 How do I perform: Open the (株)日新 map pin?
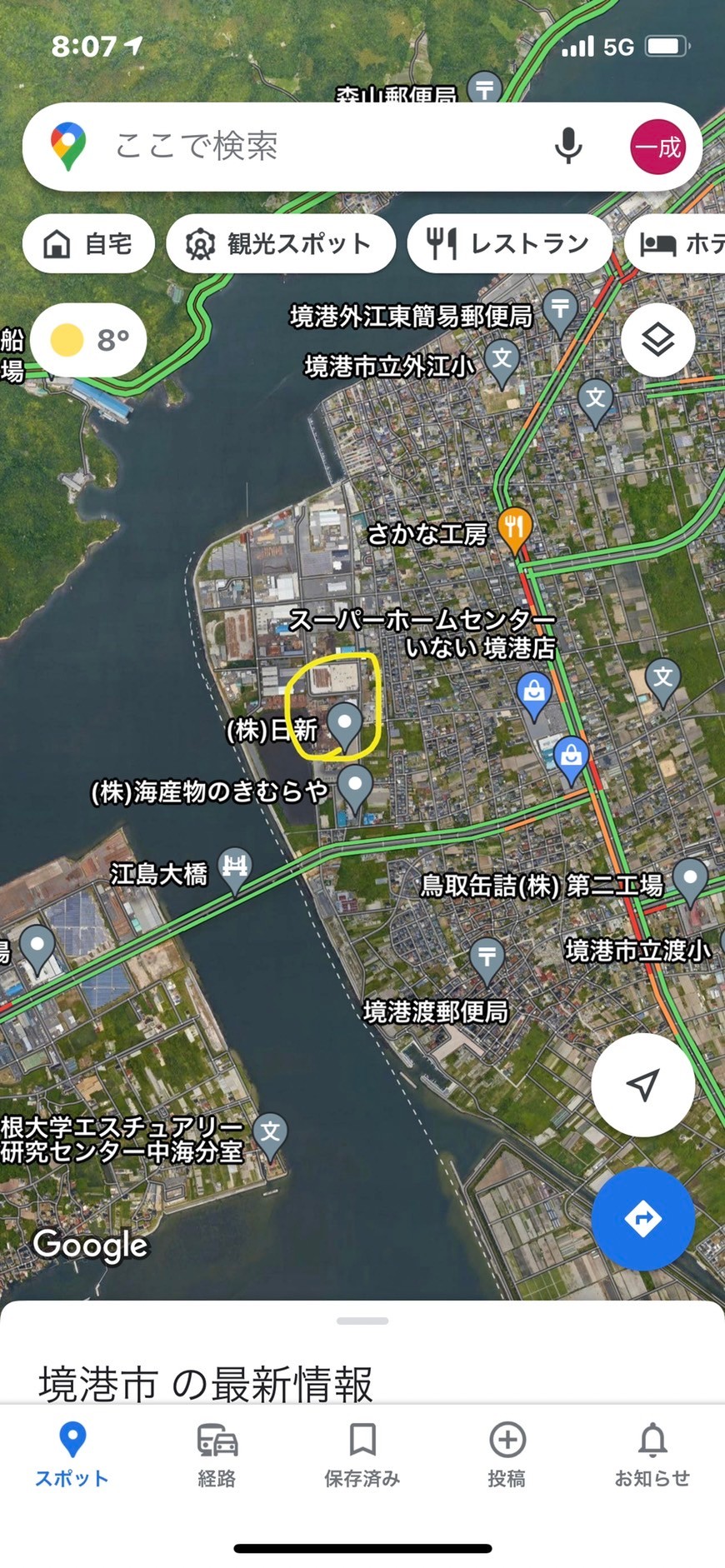[x=344, y=725]
